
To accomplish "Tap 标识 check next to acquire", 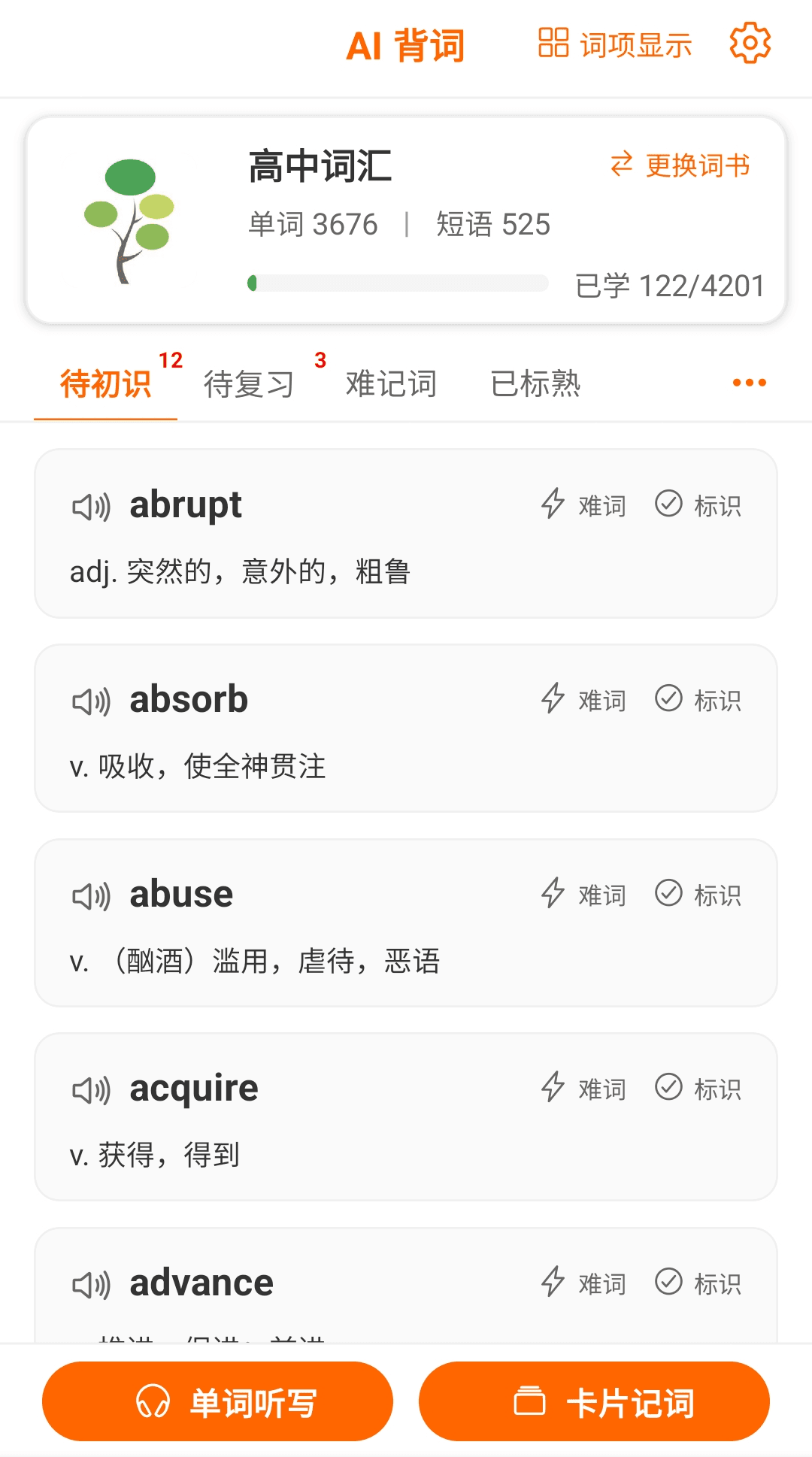I will point(669,1087).
